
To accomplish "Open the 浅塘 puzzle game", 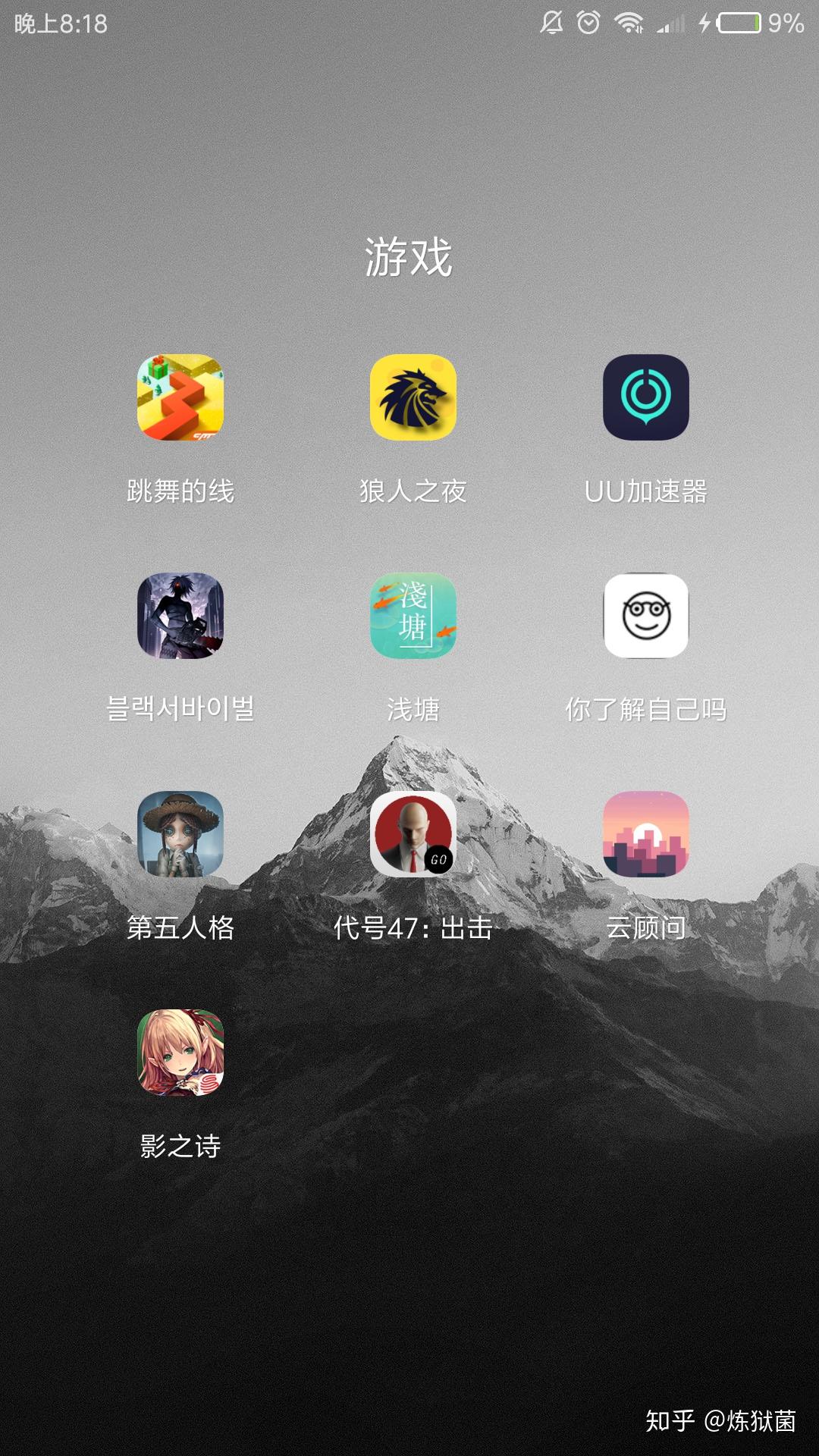I will point(413,616).
